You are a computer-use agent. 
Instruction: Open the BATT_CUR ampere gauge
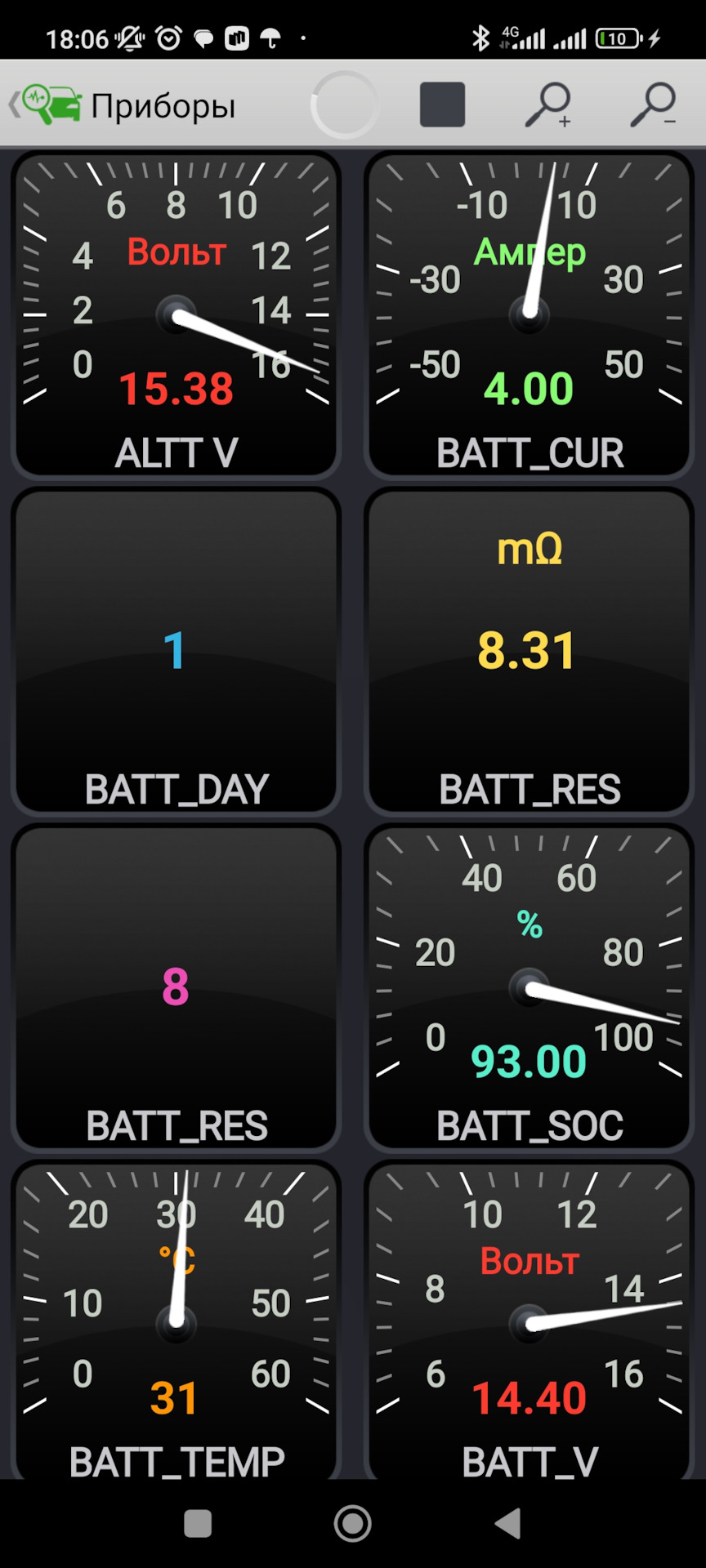tap(529, 315)
